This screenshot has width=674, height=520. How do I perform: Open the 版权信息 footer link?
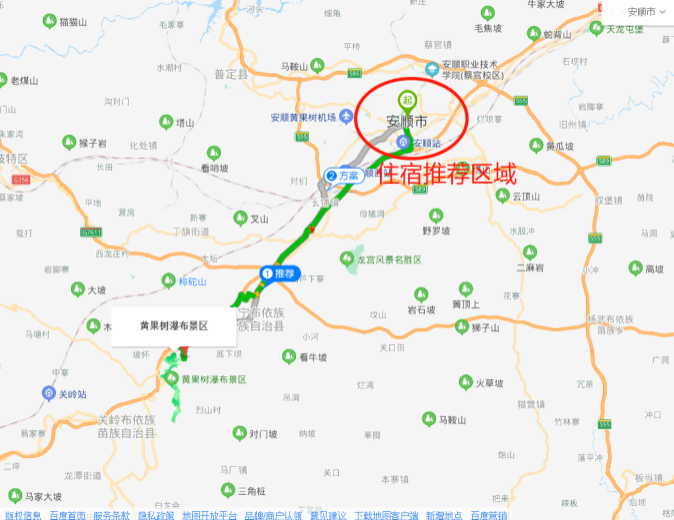(x=22, y=515)
